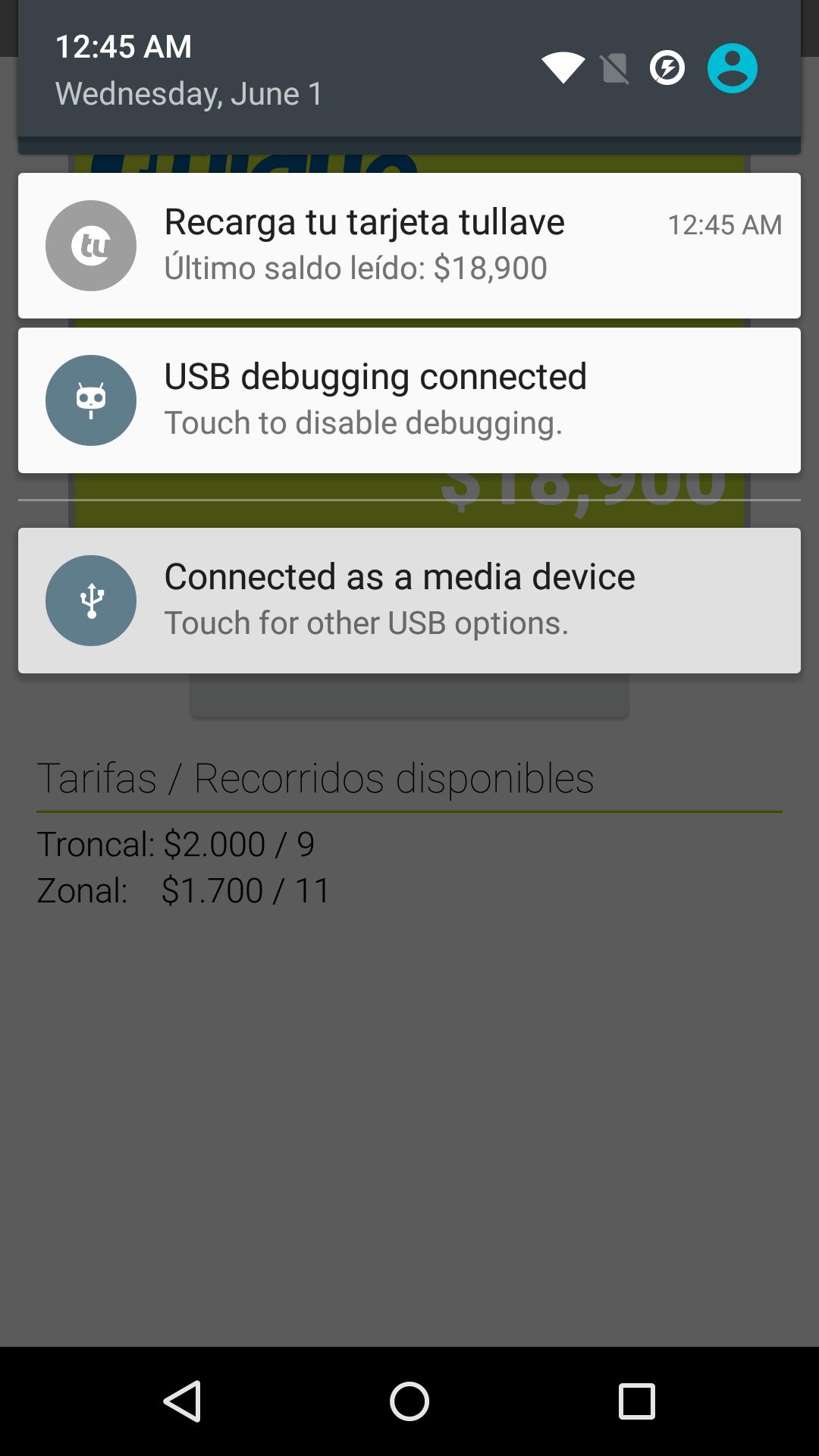819x1456 pixels.
Task: Open the Connected as a media device notification
Action: point(409,600)
